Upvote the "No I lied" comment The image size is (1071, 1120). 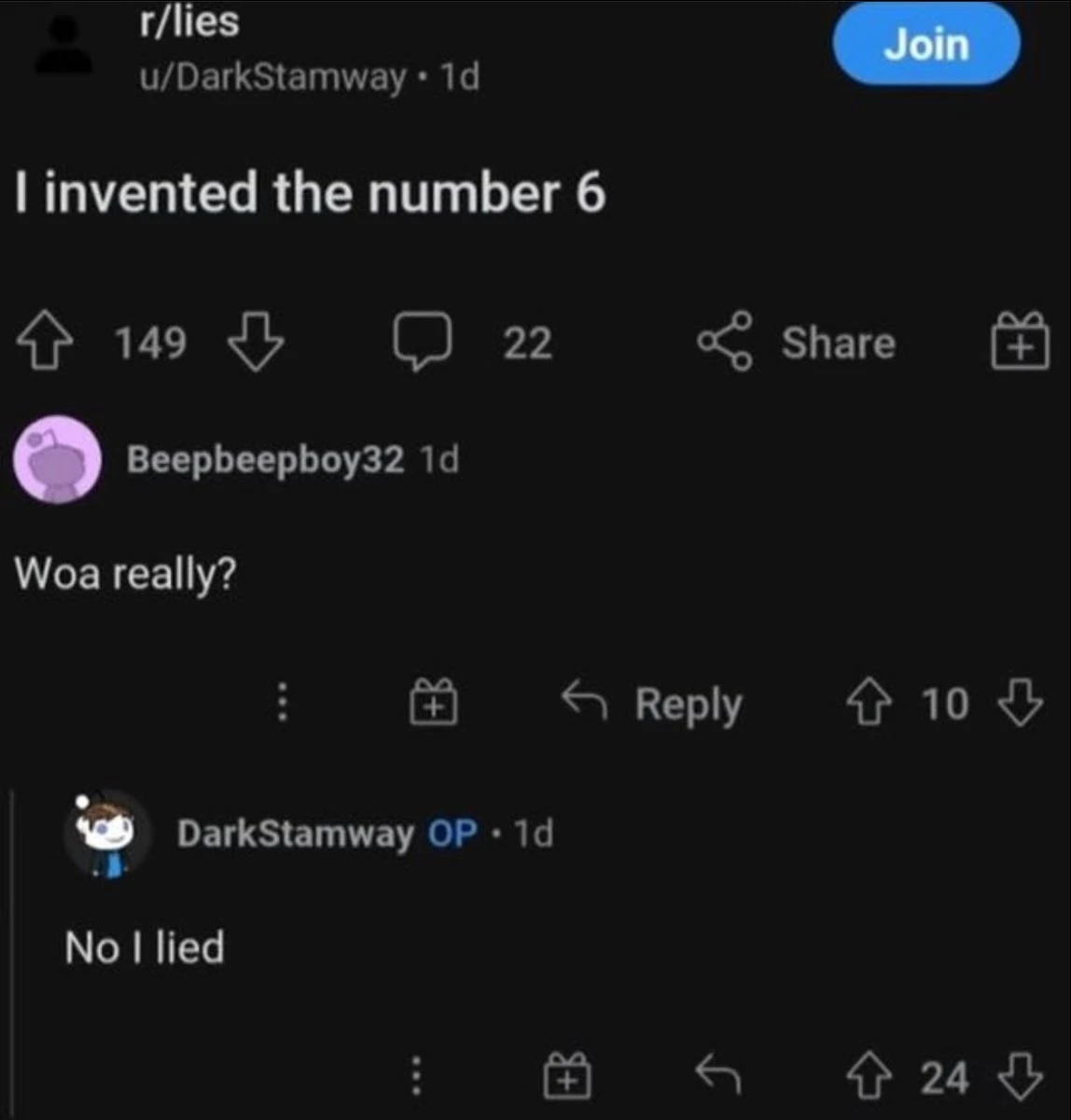868,1078
